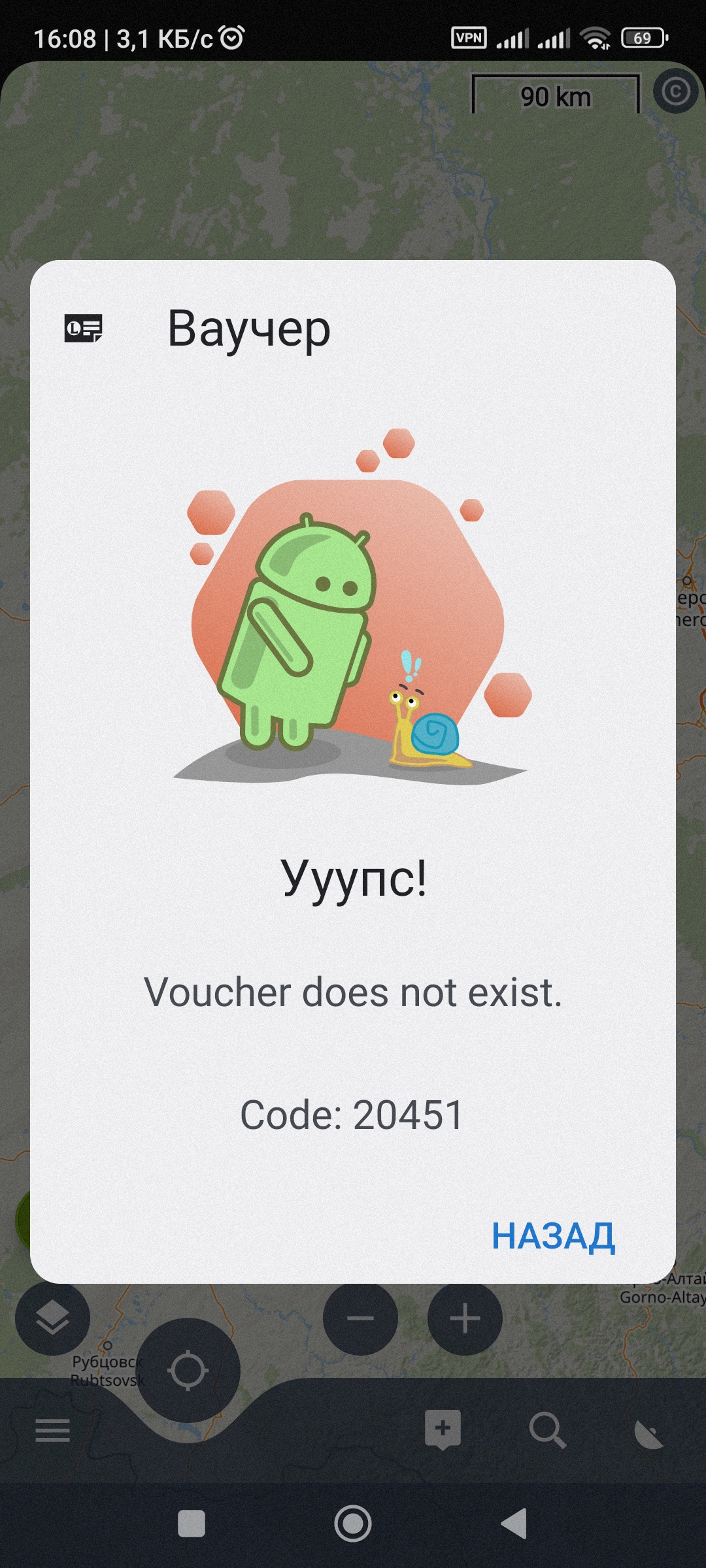
Task: Go back with the system back arrow
Action: point(514,1524)
